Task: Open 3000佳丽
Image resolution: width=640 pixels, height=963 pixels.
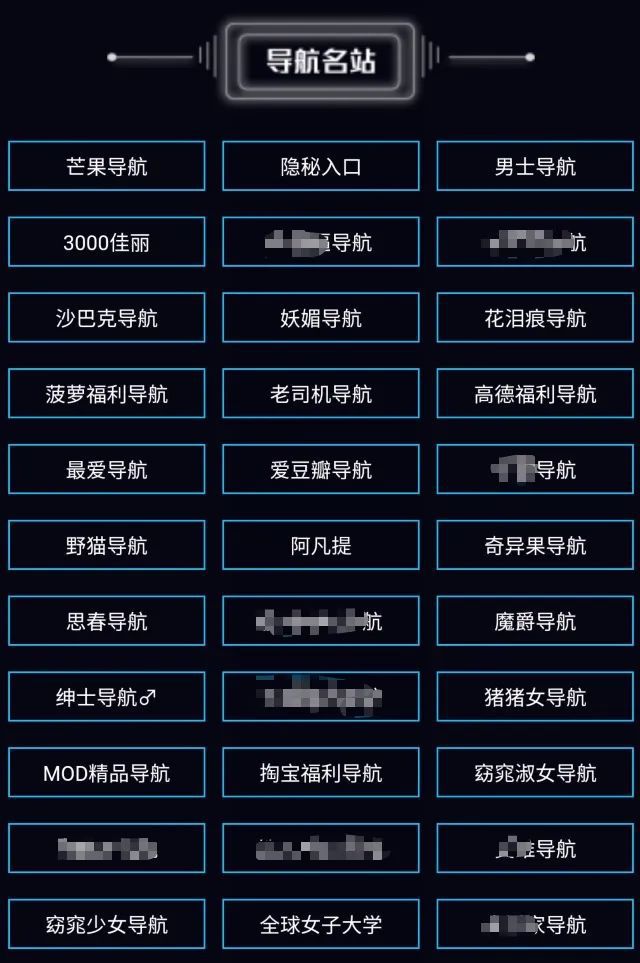Action: click(x=107, y=242)
